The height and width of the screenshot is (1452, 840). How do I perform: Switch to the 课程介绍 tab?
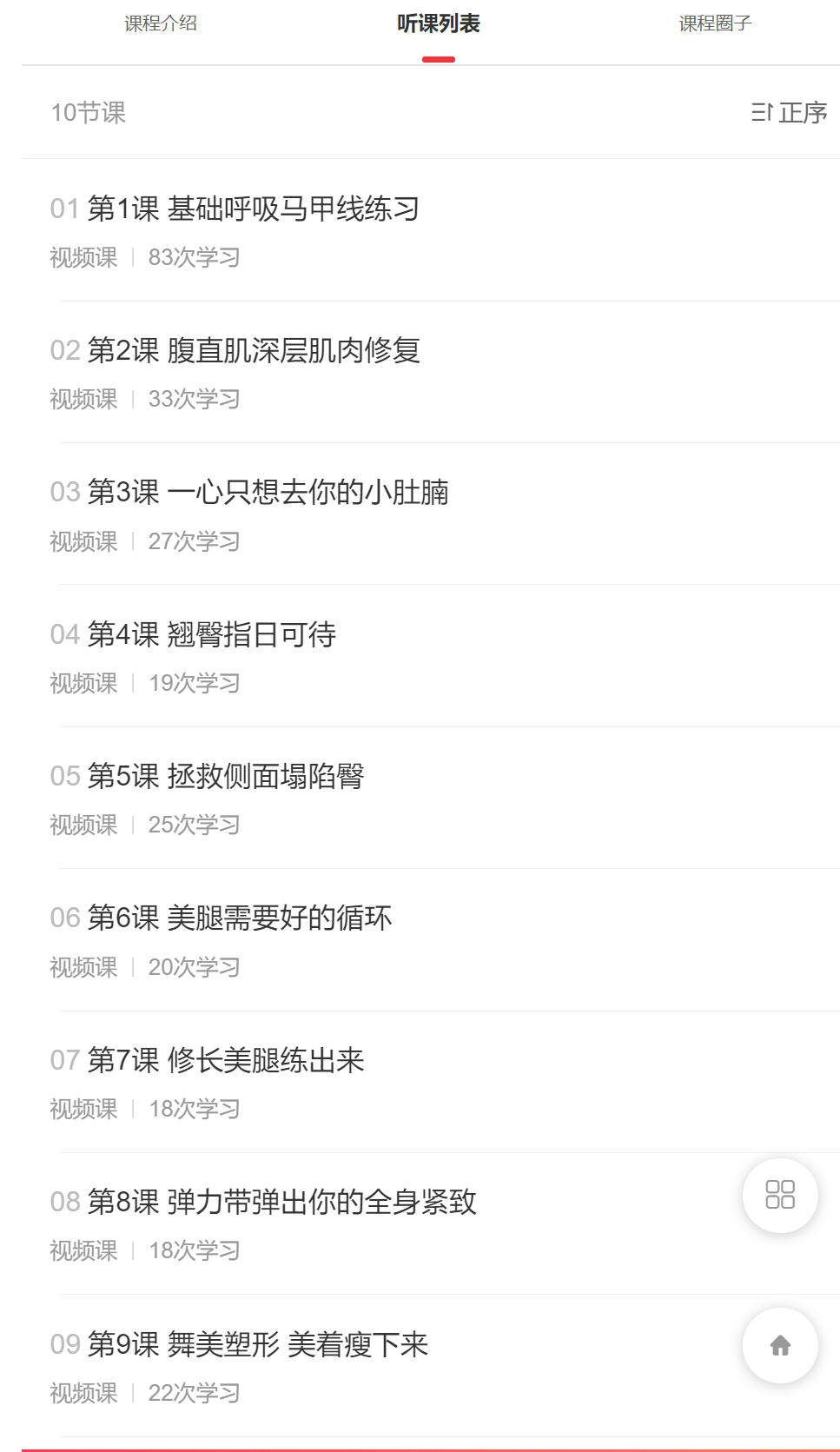161,23
